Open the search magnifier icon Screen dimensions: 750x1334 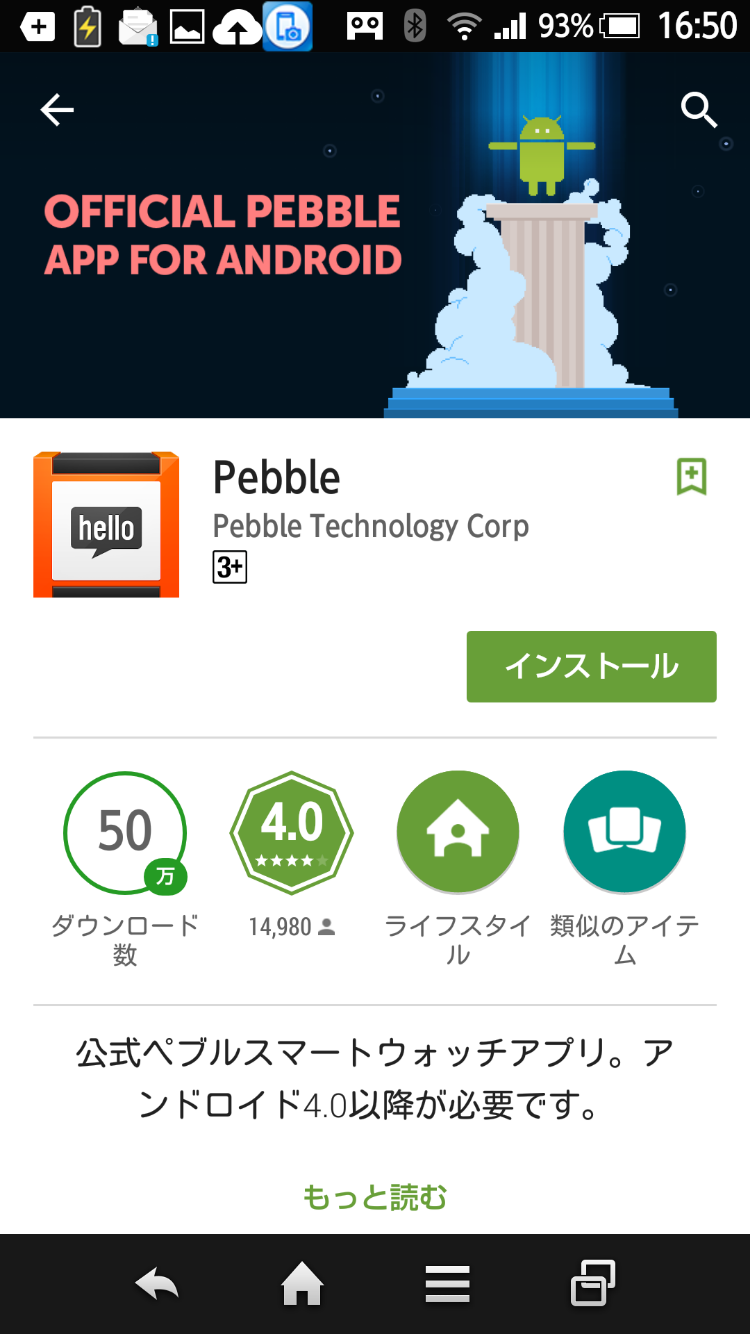tap(699, 110)
